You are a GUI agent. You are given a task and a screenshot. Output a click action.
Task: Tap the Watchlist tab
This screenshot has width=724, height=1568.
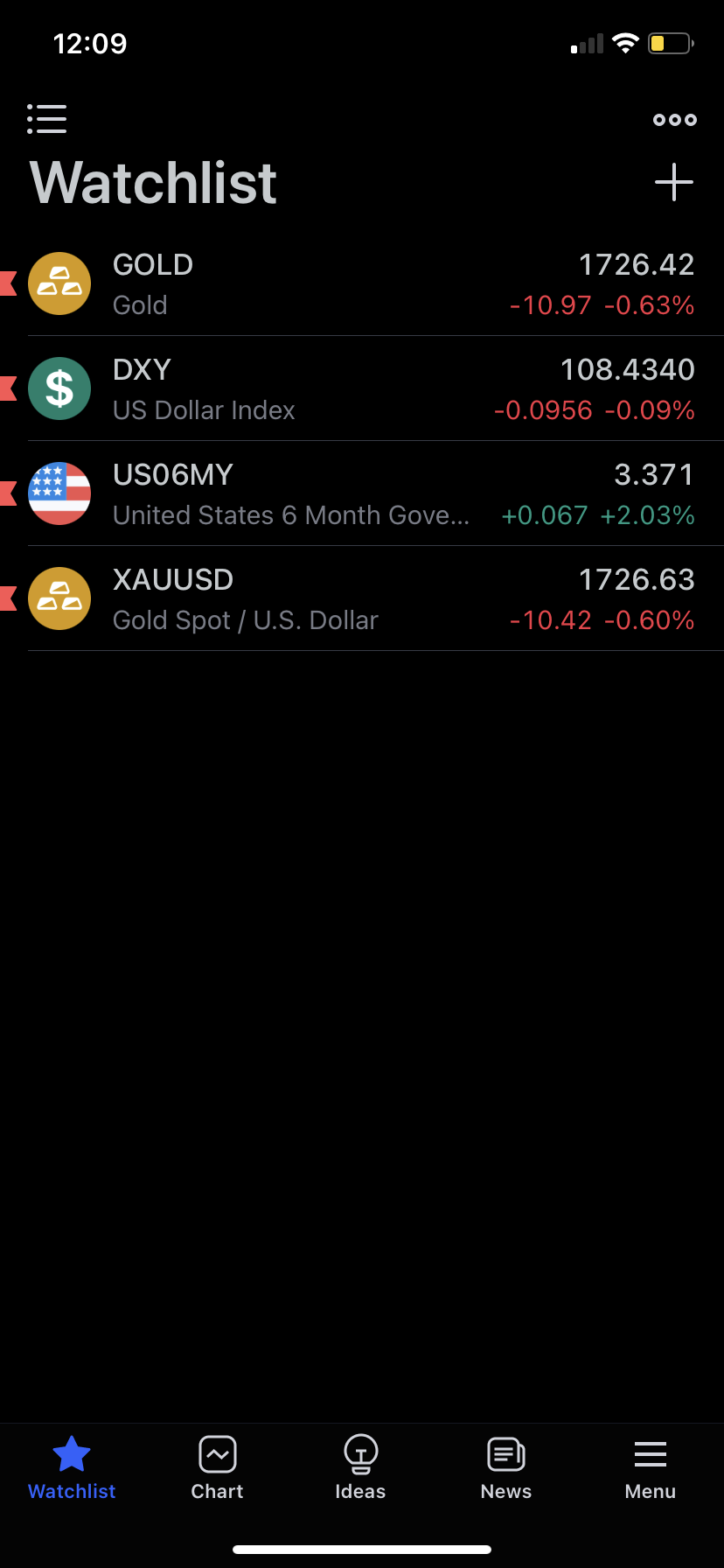72,1468
